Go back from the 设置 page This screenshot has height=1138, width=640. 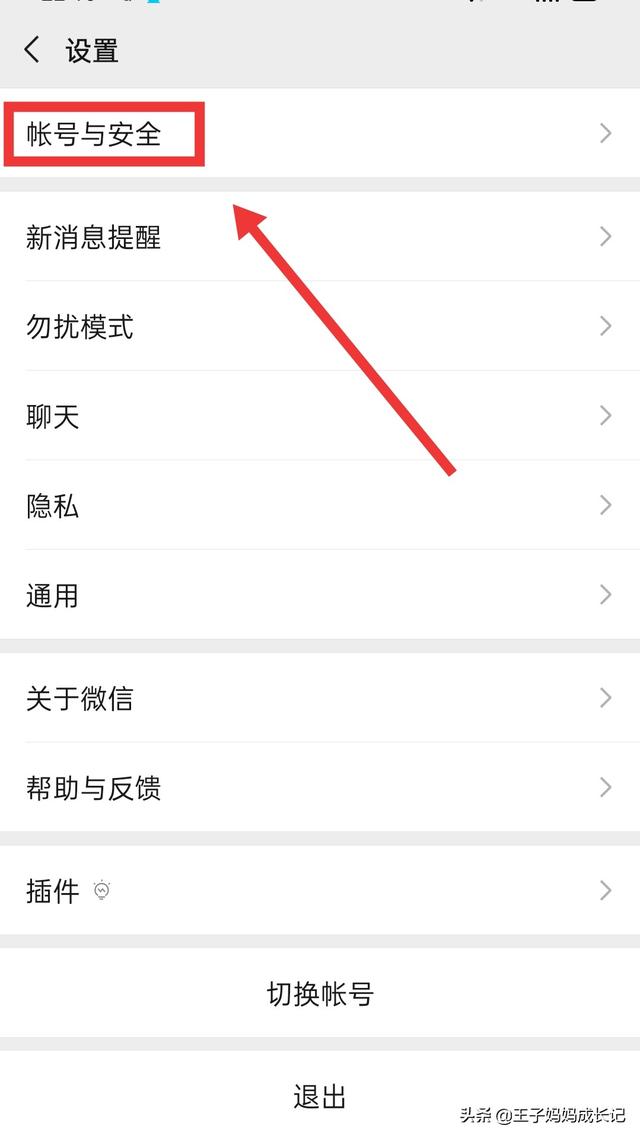click(x=32, y=50)
